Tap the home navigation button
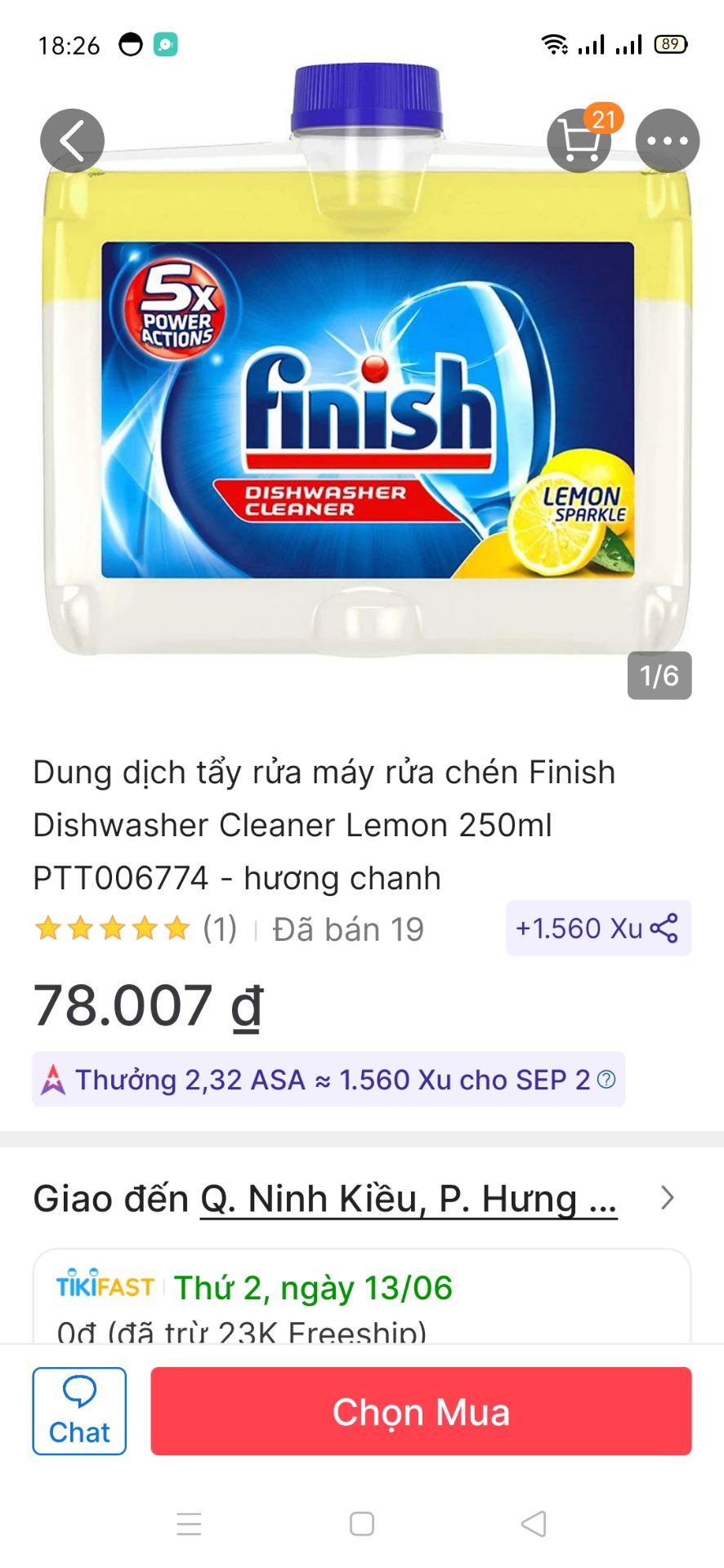This screenshot has height=1568, width=724. tap(360, 1524)
